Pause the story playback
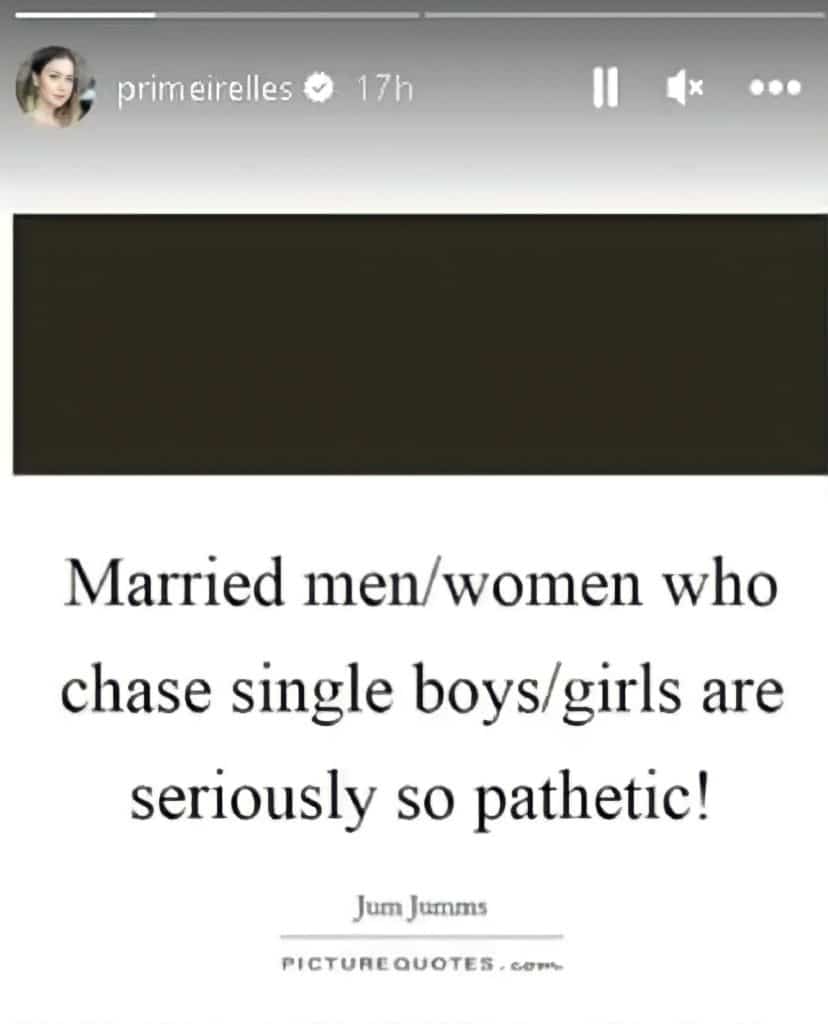828x1024 pixels. click(x=604, y=89)
